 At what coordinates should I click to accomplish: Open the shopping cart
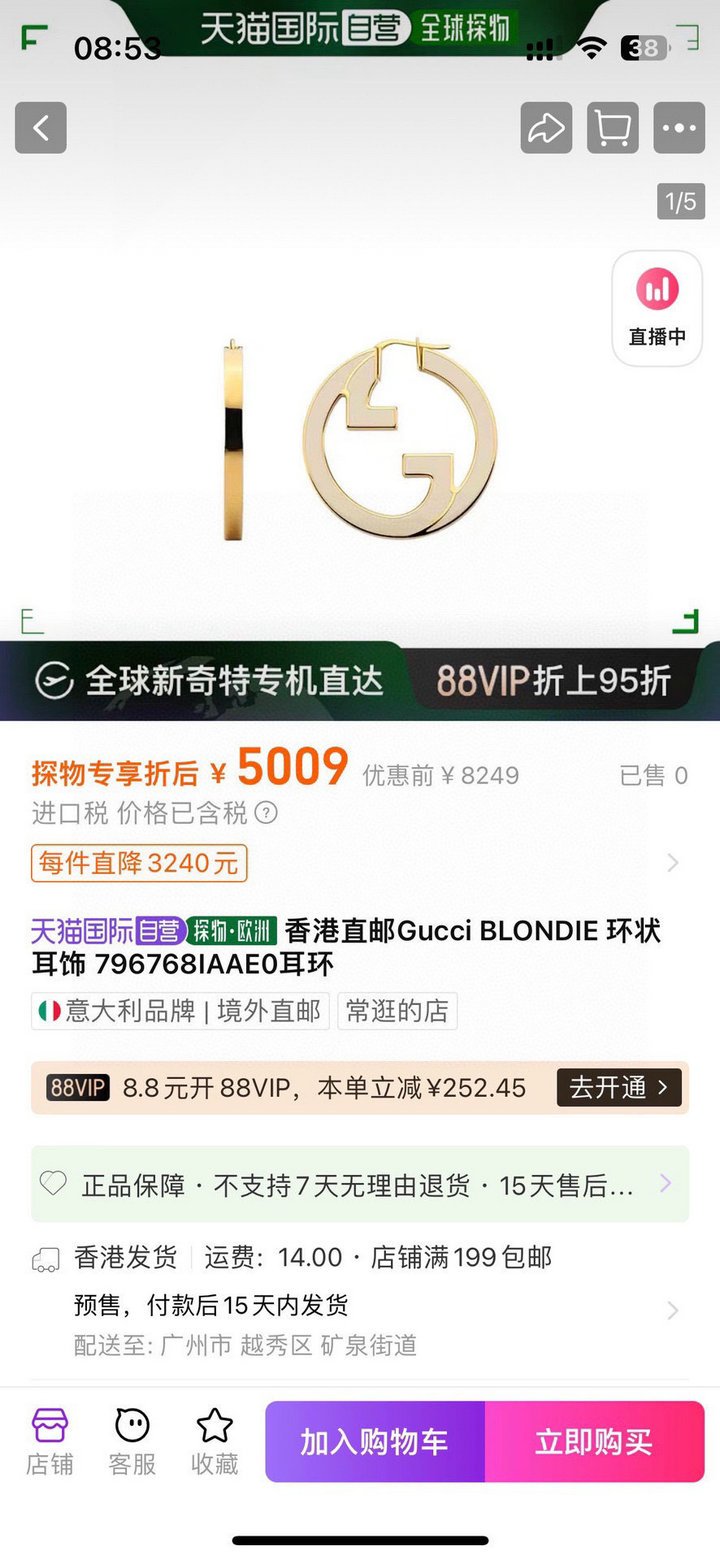click(x=612, y=128)
